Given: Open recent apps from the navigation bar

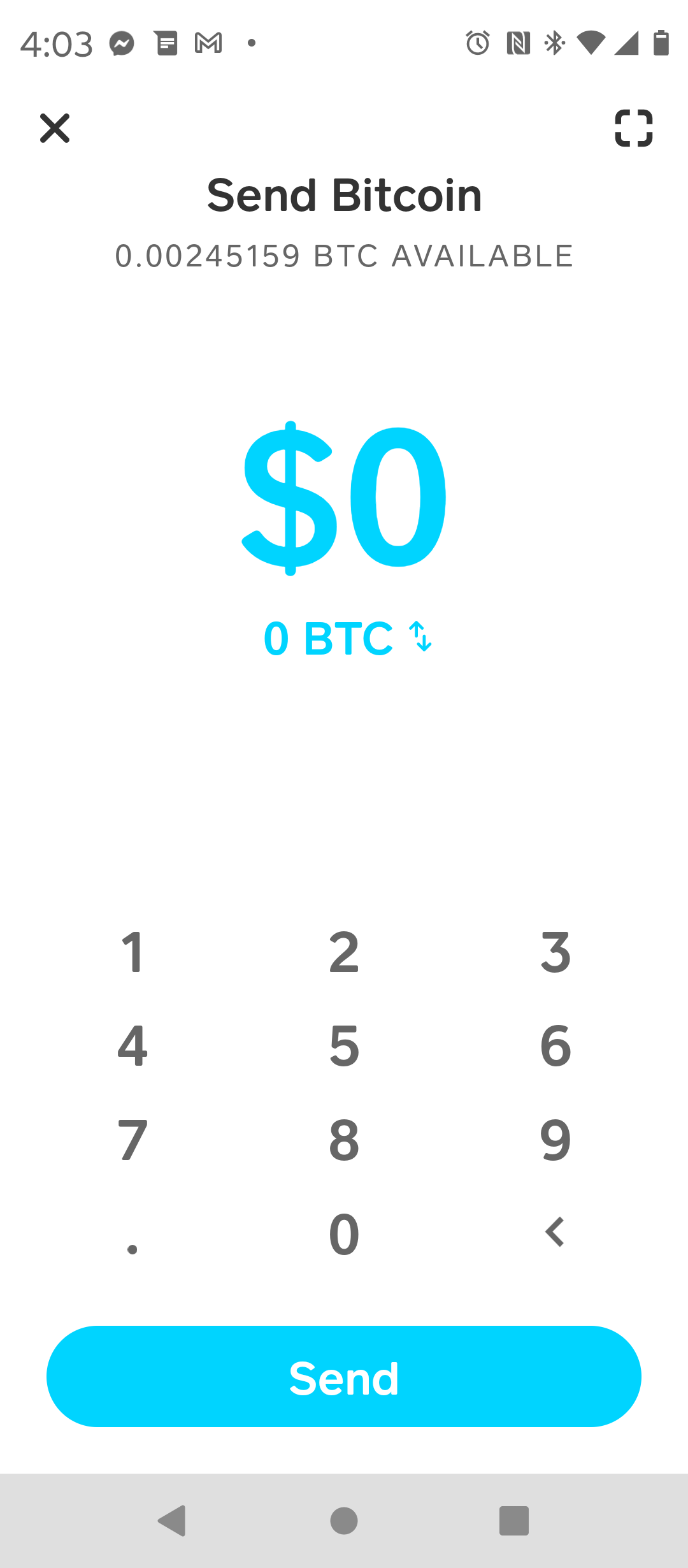Looking at the screenshot, I should 514,1521.
